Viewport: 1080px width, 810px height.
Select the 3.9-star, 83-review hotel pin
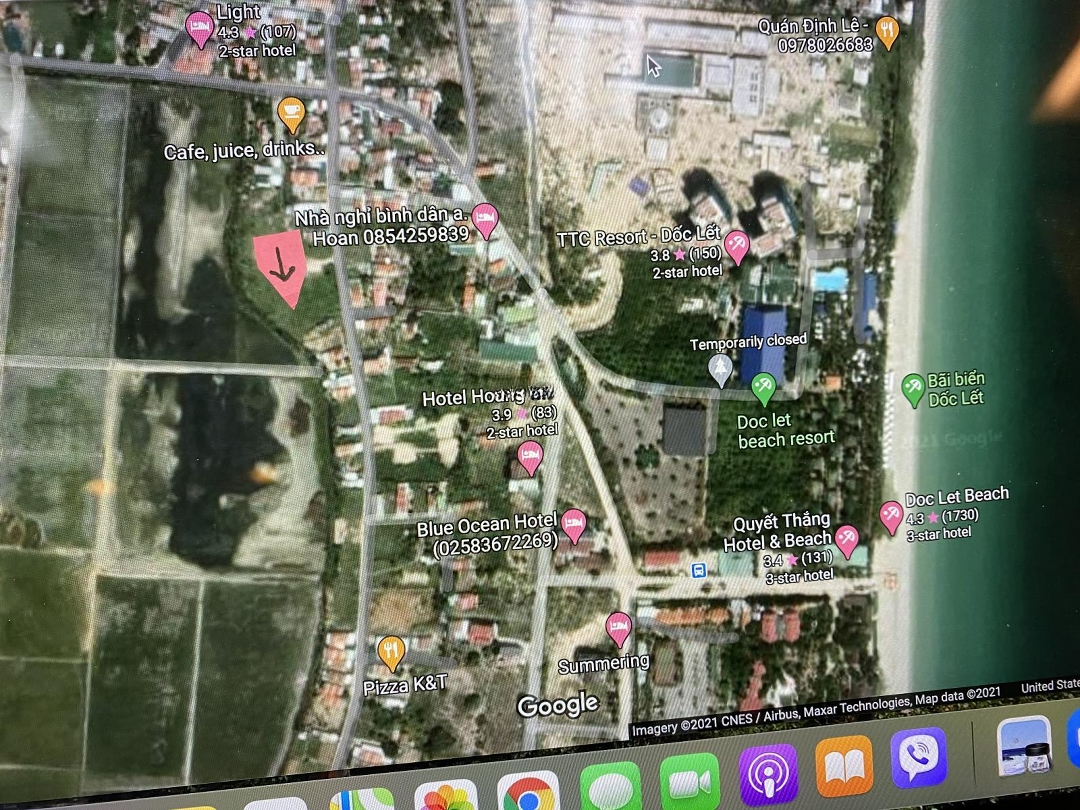pos(530,458)
